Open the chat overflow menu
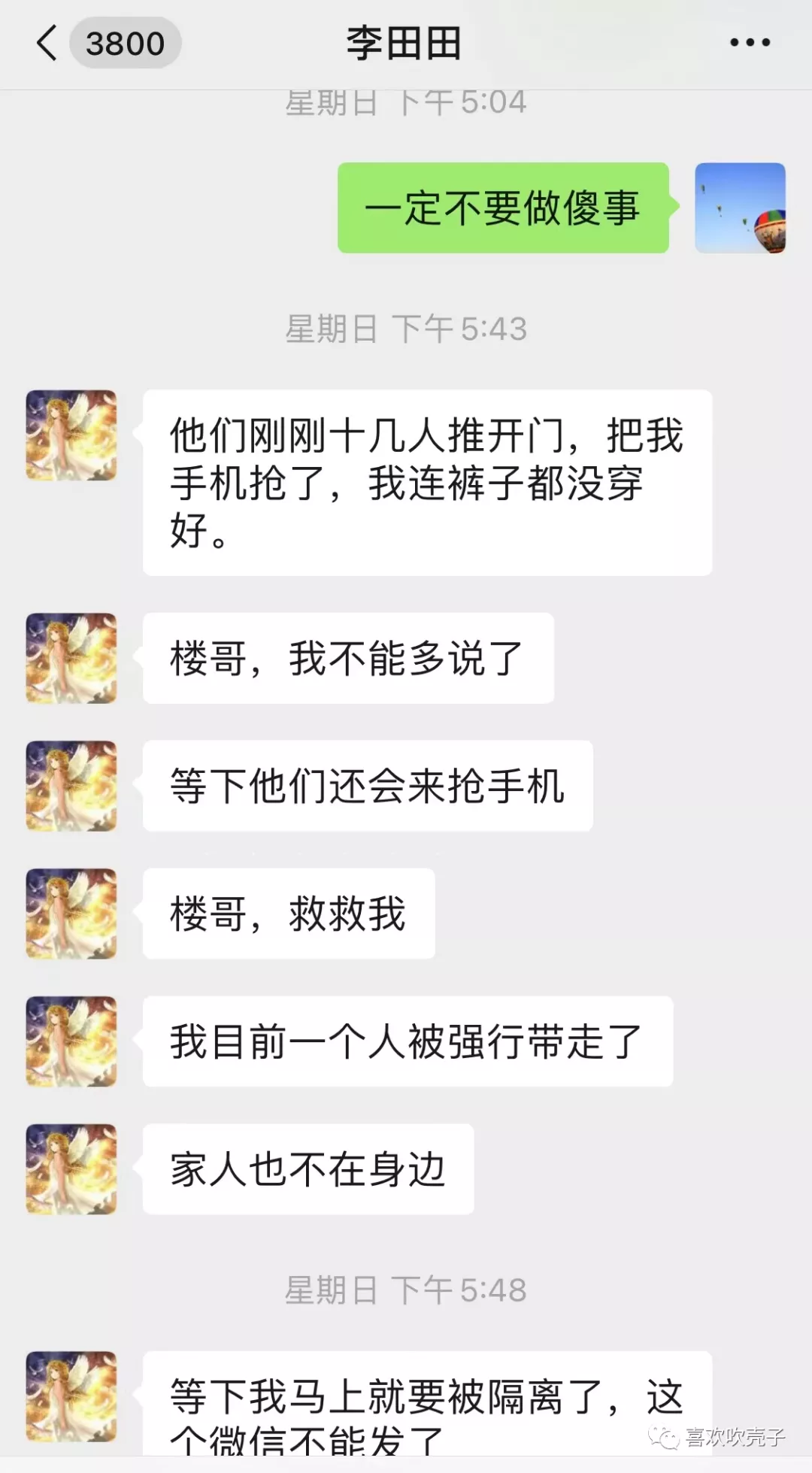Image resolution: width=812 pixels, height=1473 pixels. (750, 43)
